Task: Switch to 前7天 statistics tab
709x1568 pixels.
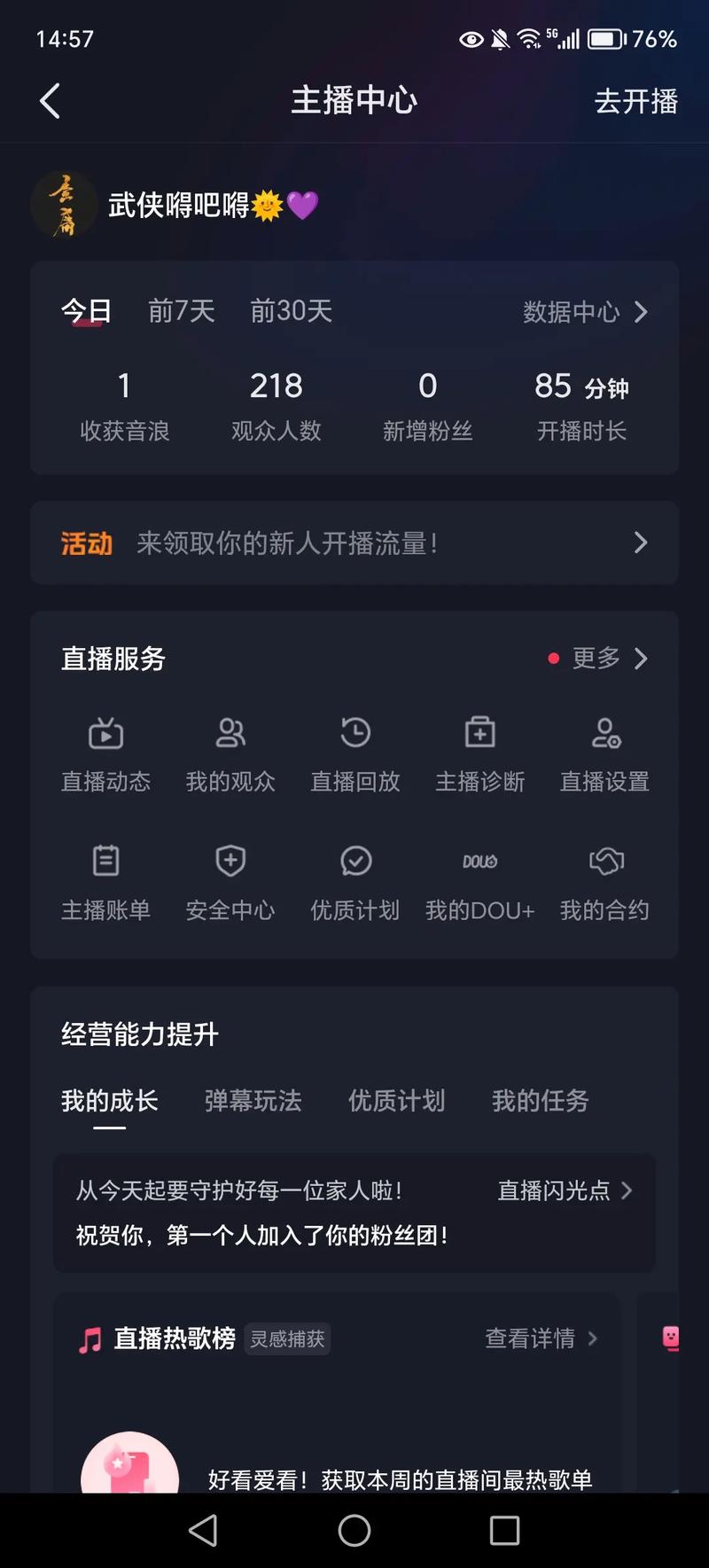Action: [181, 310]
